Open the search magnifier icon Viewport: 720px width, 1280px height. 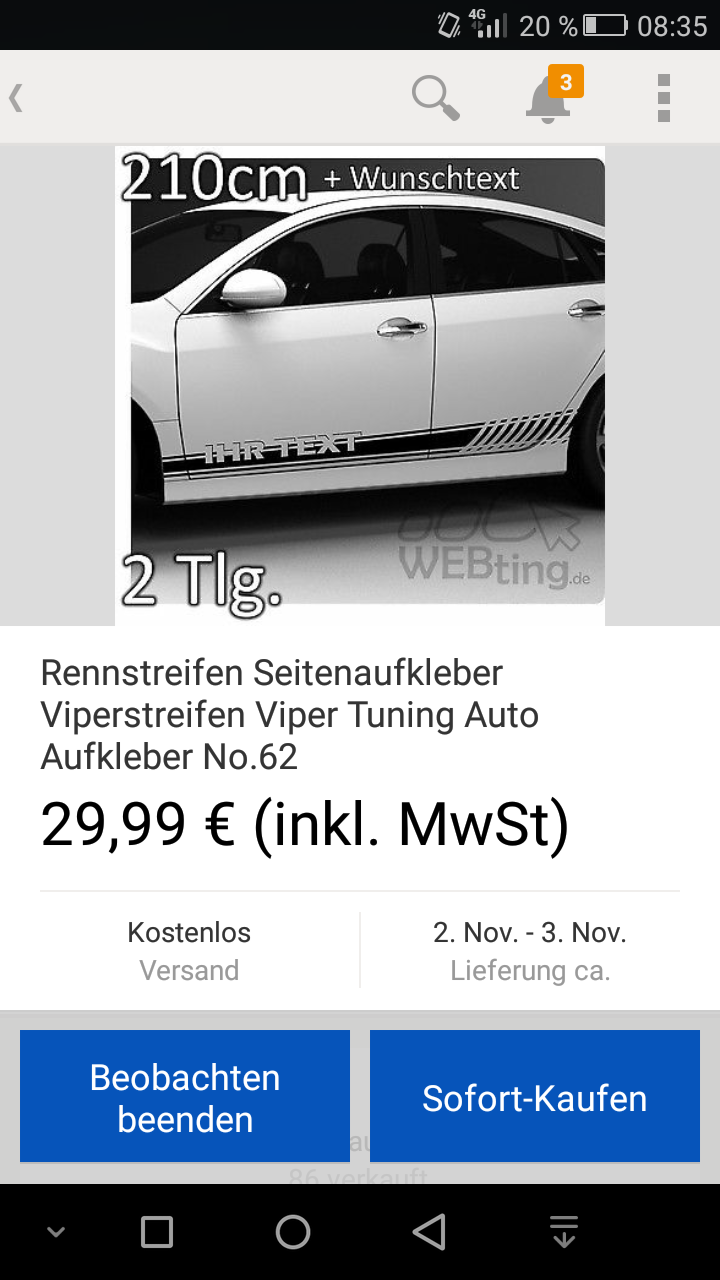pos(436,97)
